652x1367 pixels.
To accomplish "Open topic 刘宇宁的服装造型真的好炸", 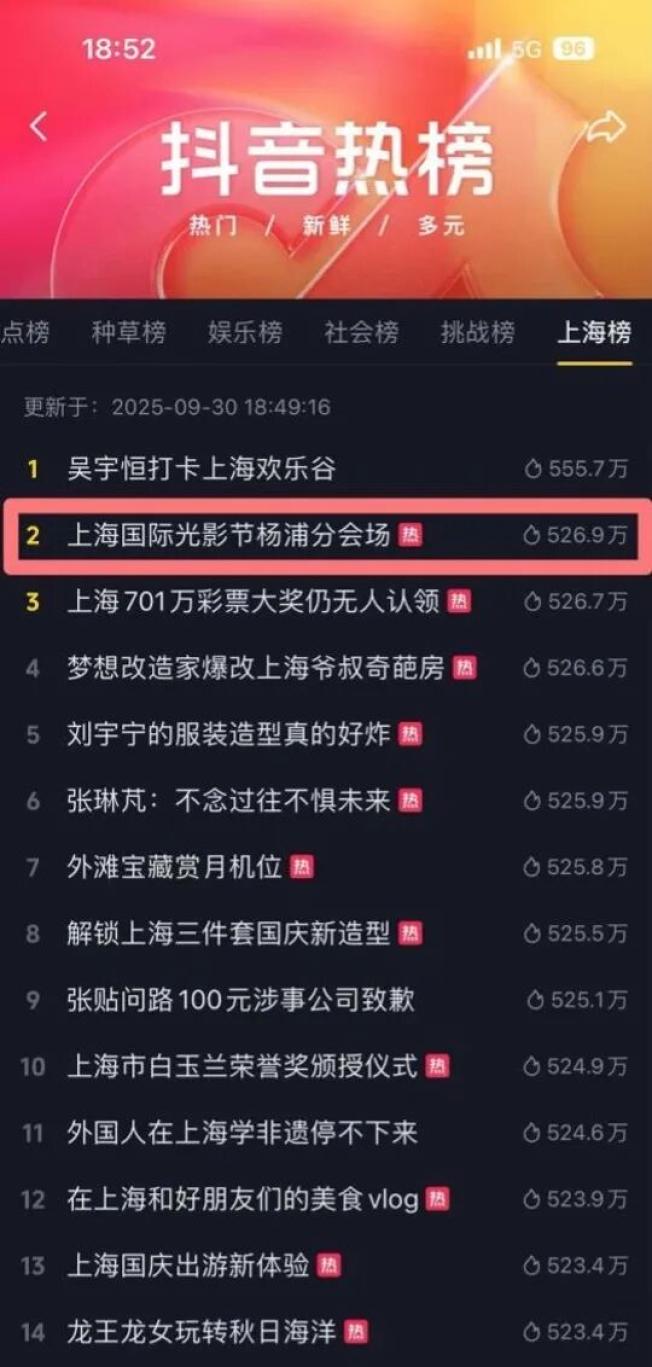I will coord(228,734).
